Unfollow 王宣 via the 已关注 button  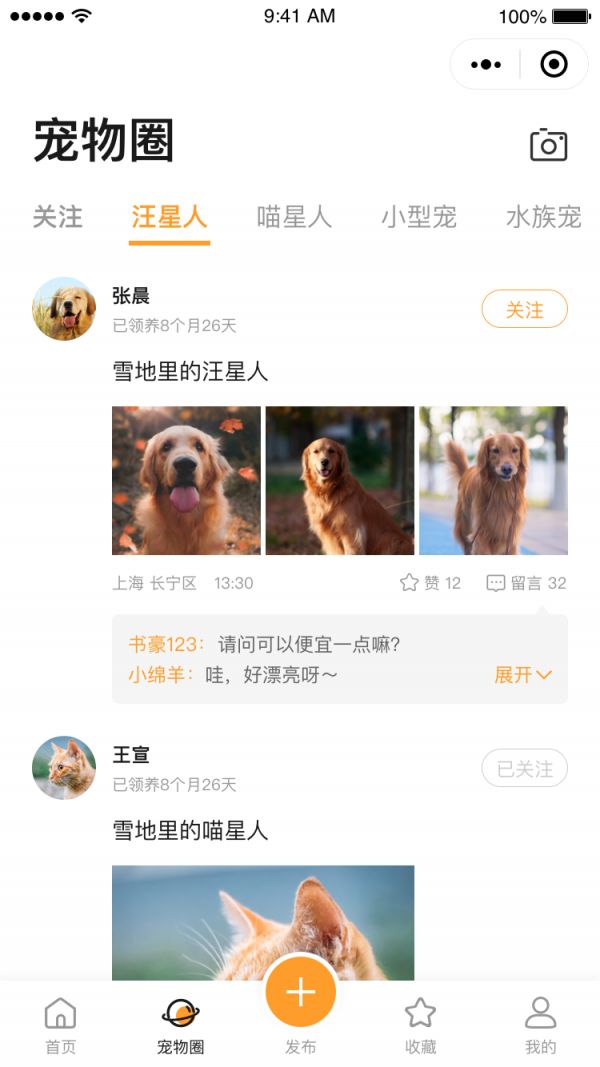click(x=524, y=769)
